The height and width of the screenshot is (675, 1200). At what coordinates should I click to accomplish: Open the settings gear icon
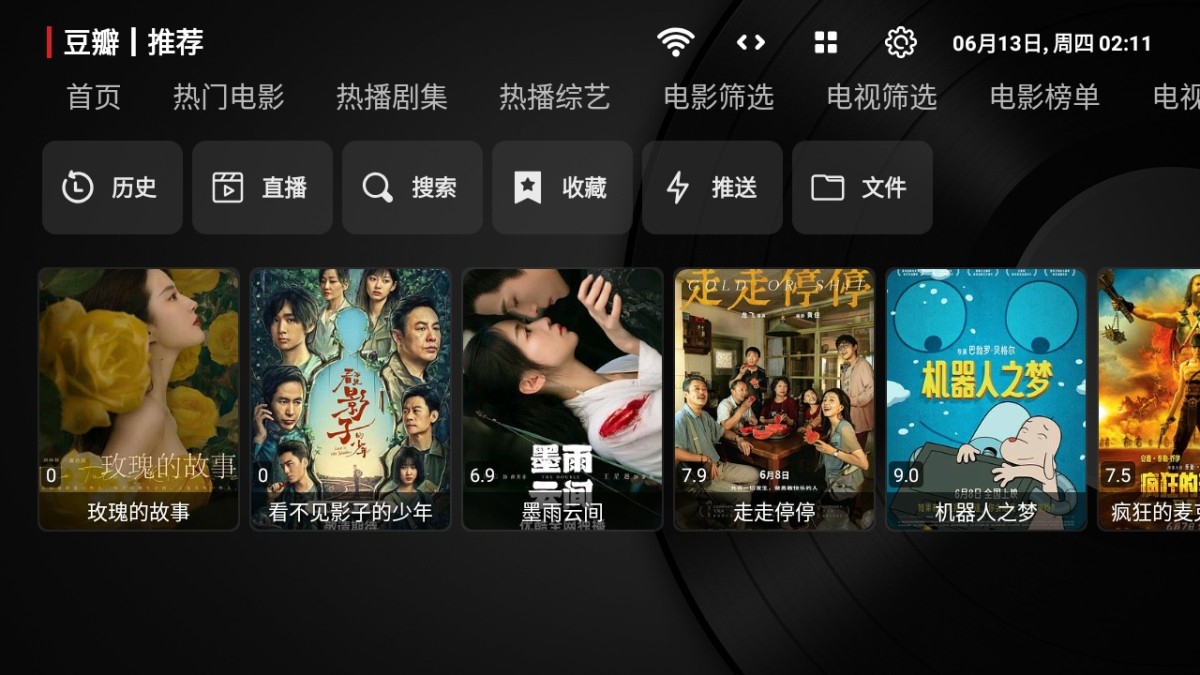(900, 42)
